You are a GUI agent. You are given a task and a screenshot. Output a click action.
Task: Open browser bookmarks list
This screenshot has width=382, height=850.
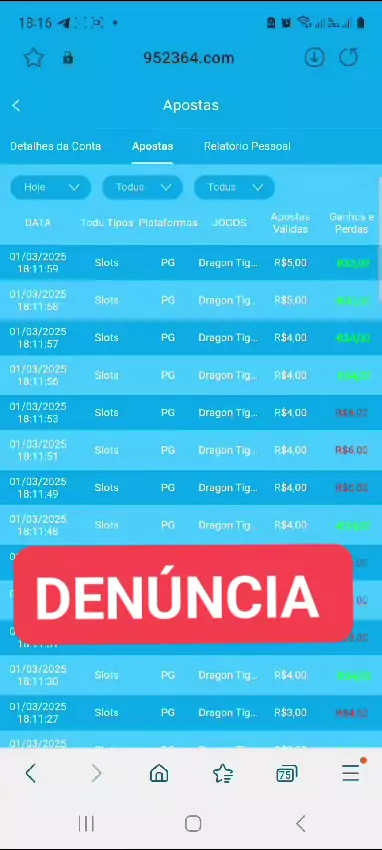(x=223, y=774)
